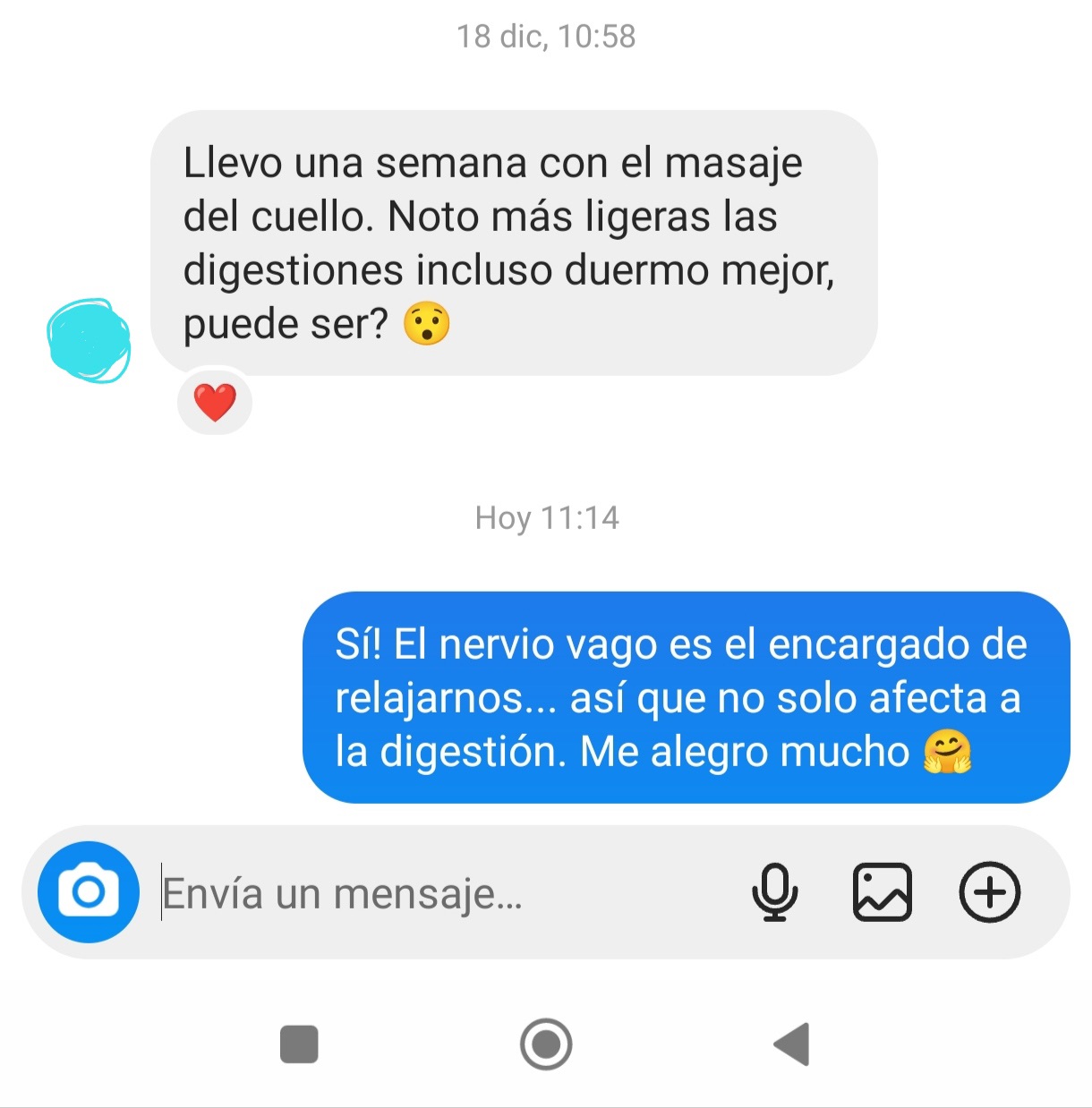Screen dimensions: 1092x1108
Task: Open the photo gallery picker
Action: click(882, 892)
